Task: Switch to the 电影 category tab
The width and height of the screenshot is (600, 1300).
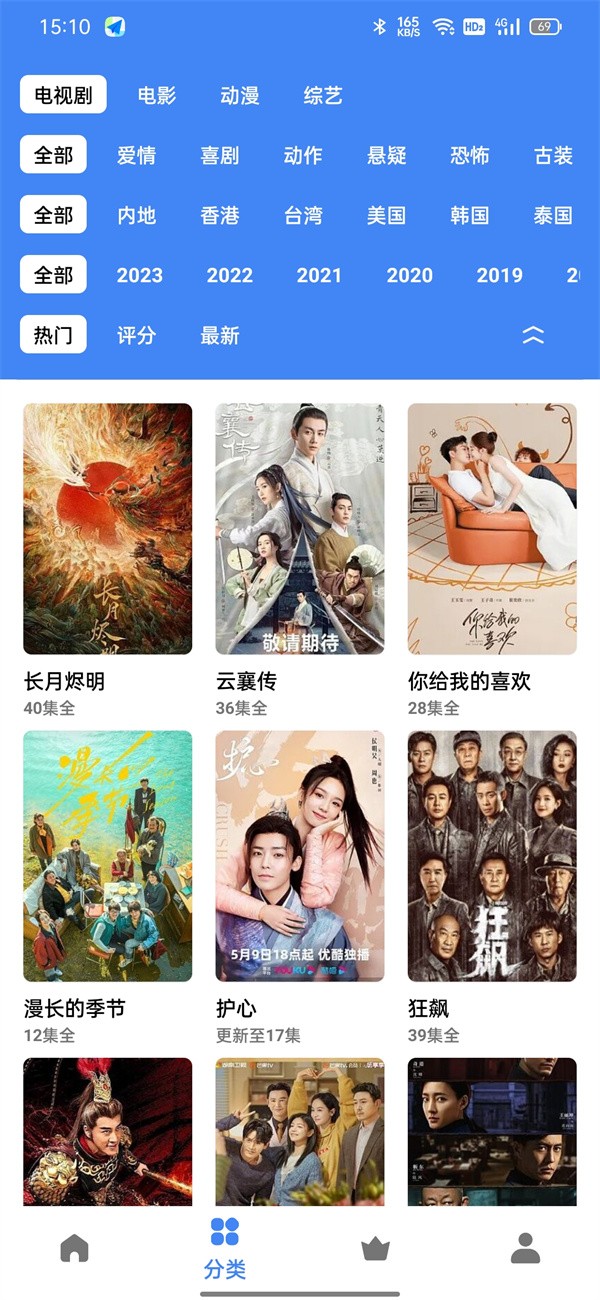Action: tap(157, 95)
